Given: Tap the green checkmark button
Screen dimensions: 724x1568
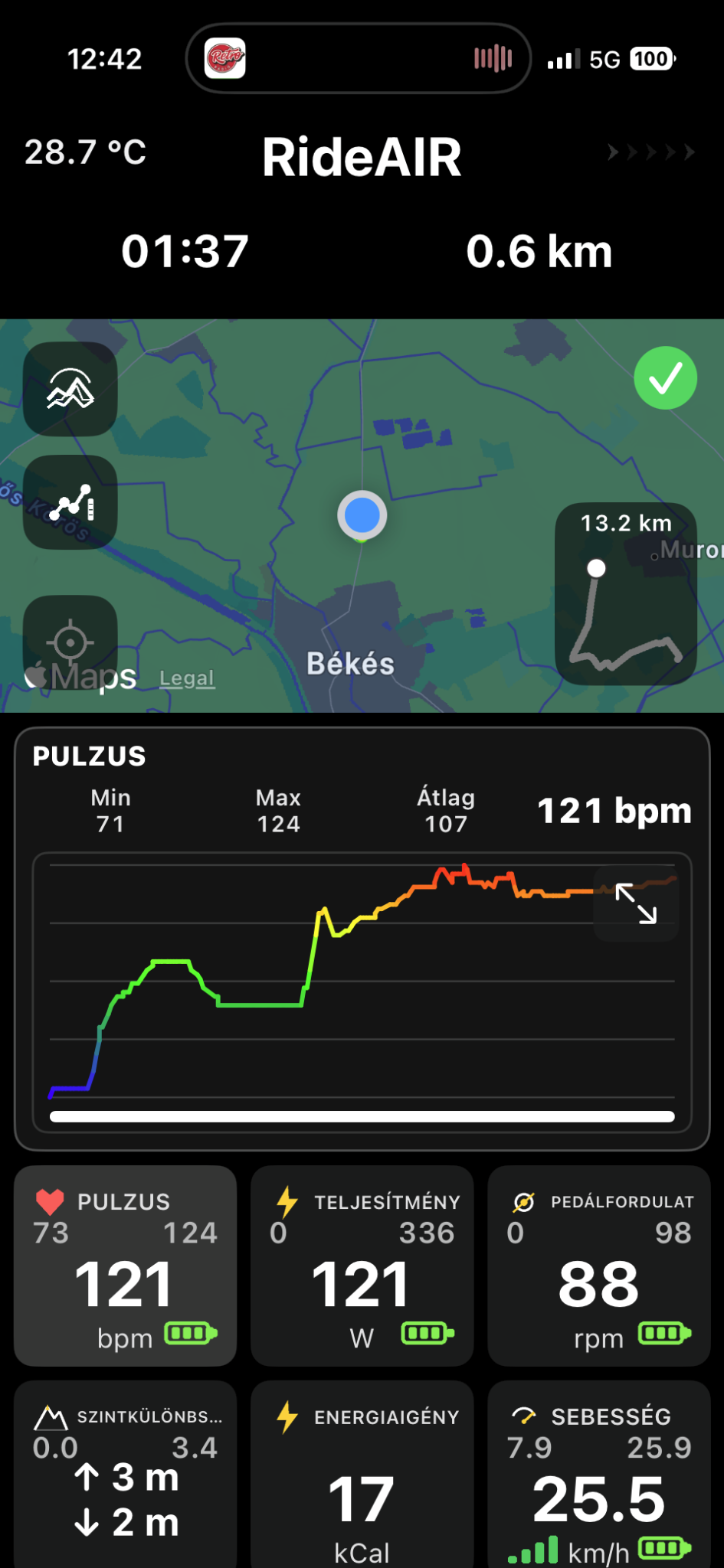Looking at the screenshot, I should click(665, 377).
